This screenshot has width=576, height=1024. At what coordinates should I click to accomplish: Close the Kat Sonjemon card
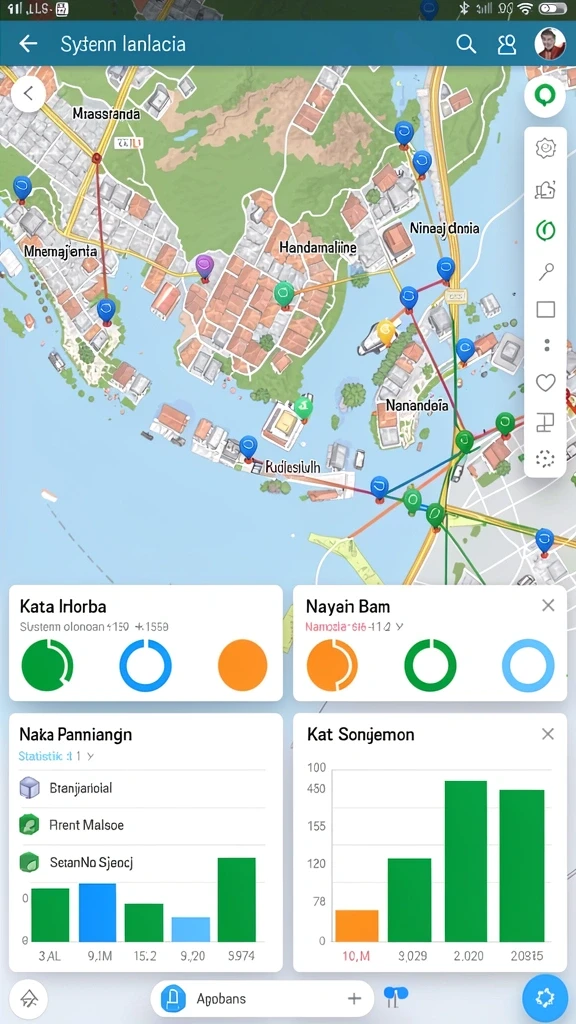click(549, 734)
